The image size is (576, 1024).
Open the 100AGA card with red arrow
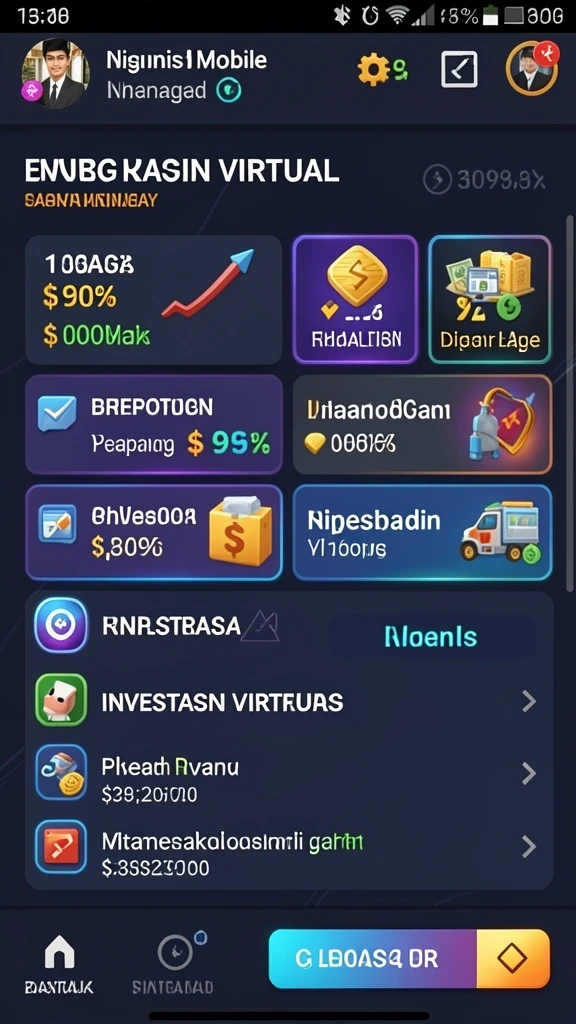tap(153, 299)
